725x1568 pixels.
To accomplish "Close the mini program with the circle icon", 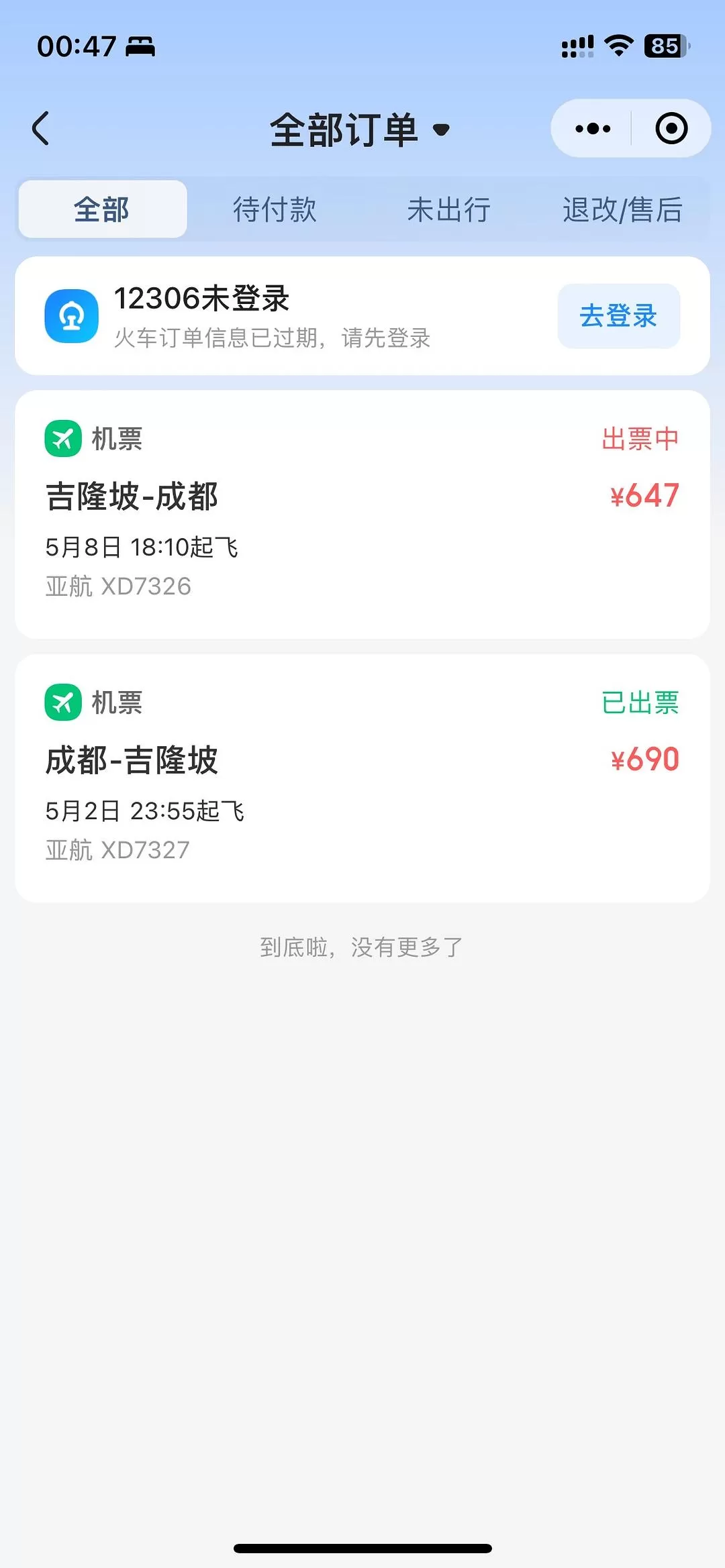I will (671, 128).
